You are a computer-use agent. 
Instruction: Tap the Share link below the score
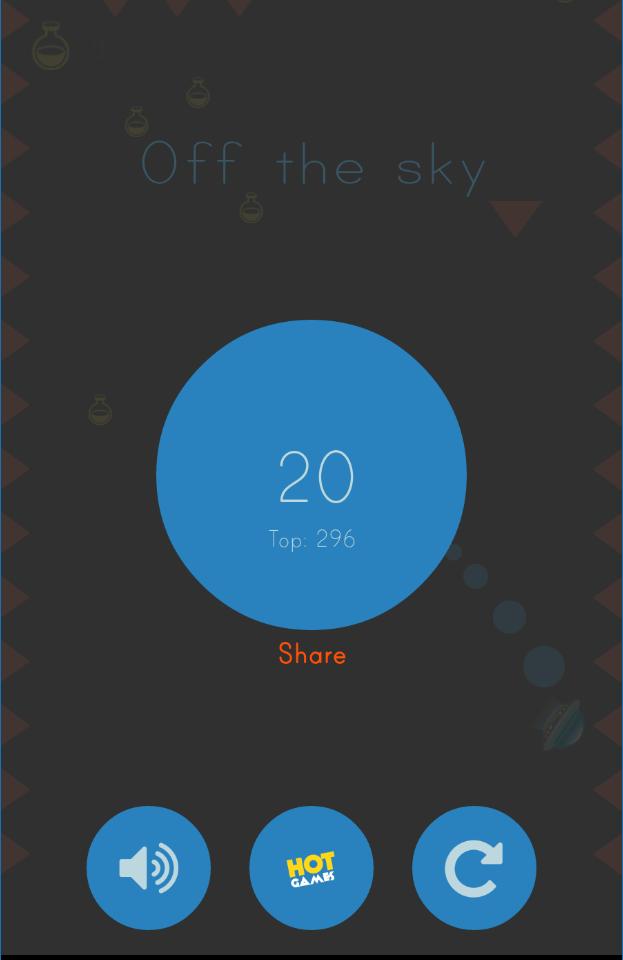point(312,654)
